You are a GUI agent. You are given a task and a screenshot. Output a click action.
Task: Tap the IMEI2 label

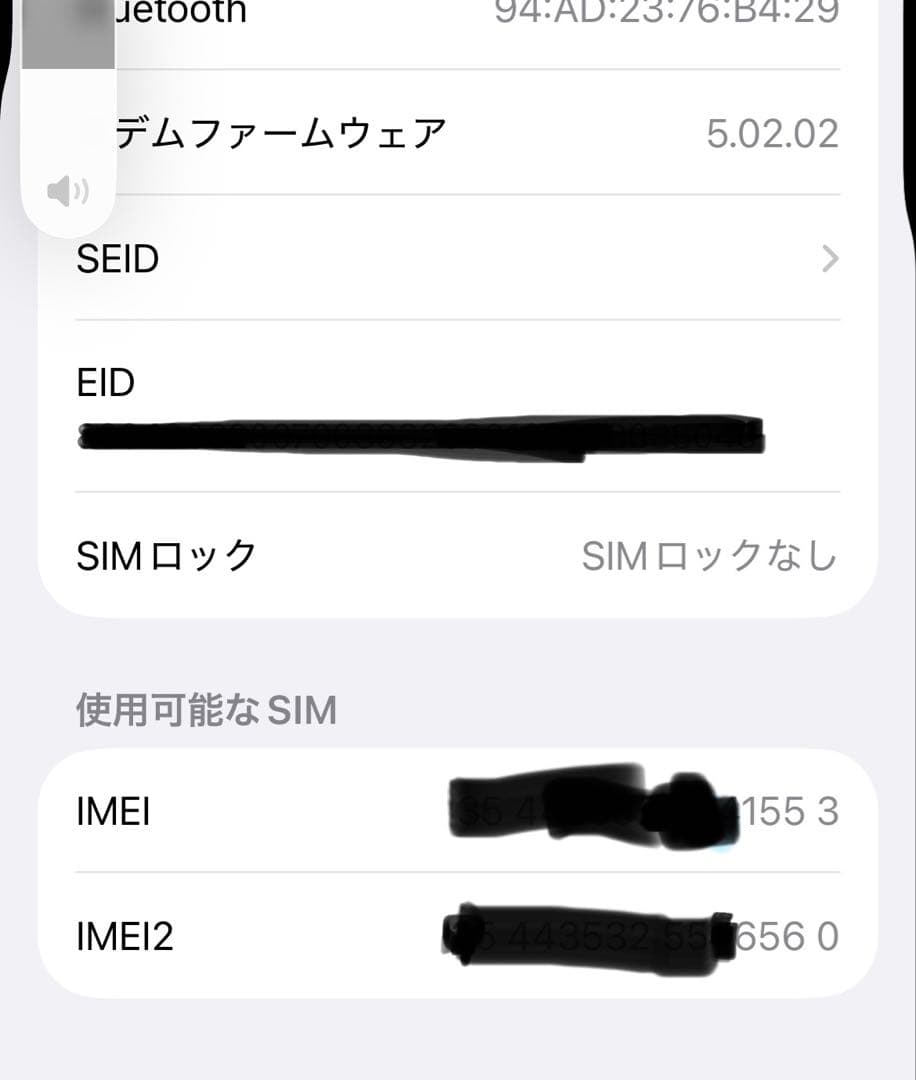click(125, 938)
